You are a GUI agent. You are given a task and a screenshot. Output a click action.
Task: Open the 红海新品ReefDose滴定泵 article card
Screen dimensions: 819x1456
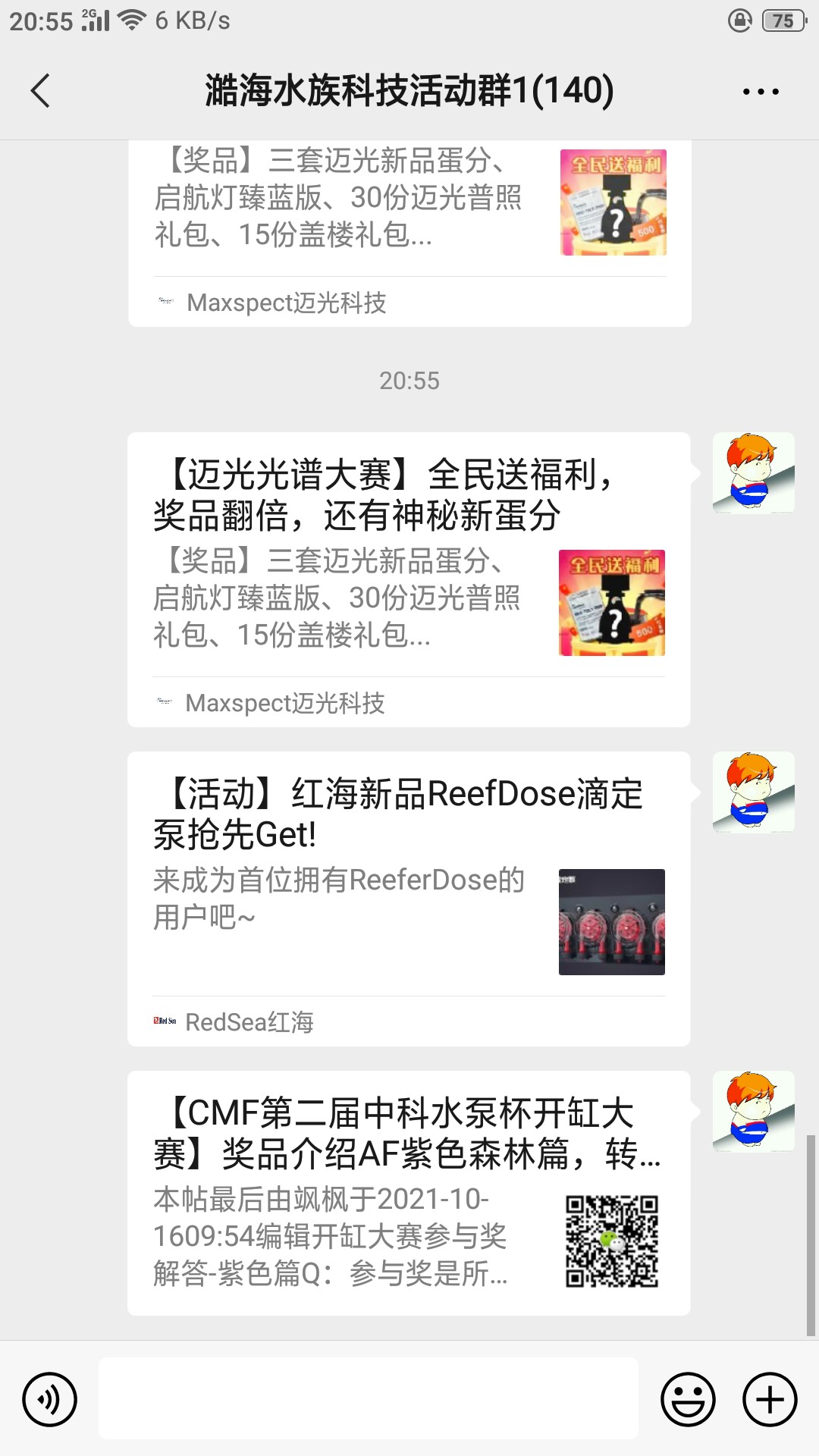408,899
